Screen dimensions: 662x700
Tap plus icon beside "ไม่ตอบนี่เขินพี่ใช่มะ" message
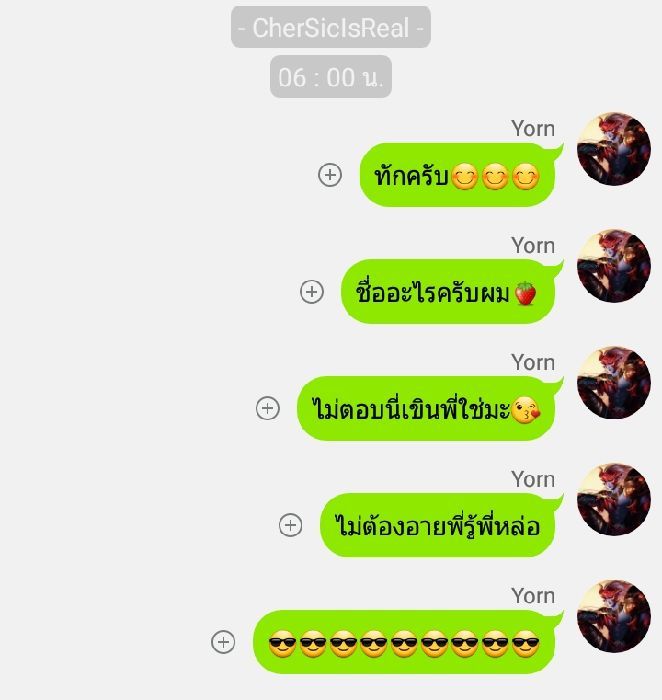pyautogui.click(x=268, y=408)
